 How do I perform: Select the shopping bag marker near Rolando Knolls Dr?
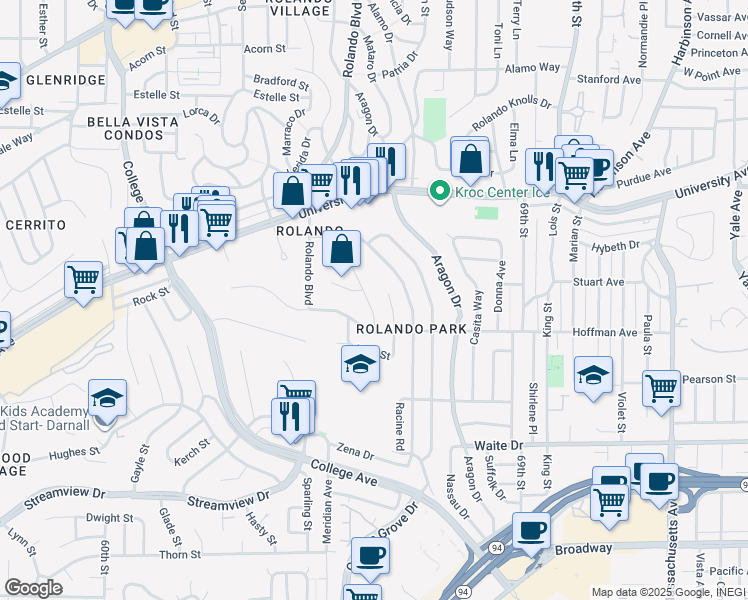tap(470, 163)
